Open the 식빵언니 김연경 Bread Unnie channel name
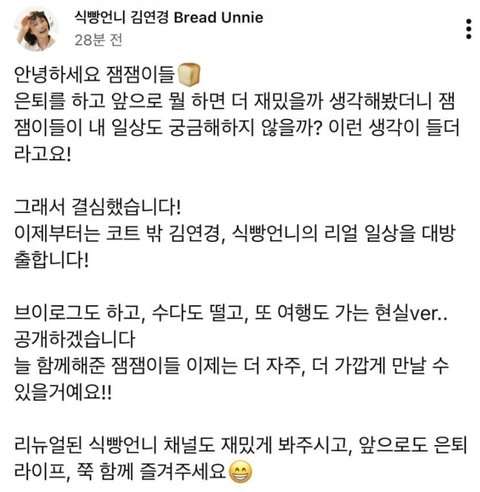This screenshot has height=492, width=480. click(x=169, y=17)
